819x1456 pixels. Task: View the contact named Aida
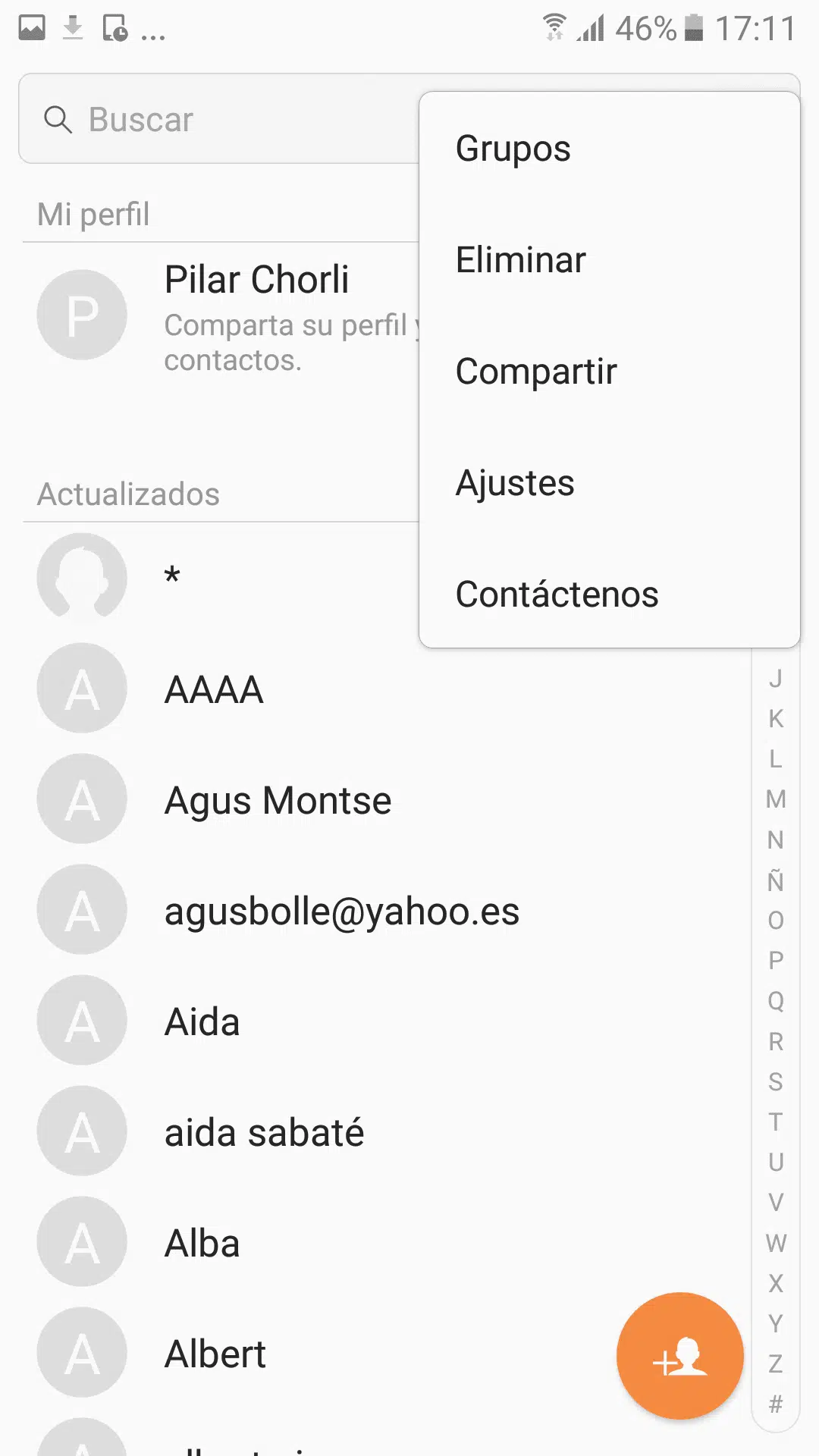(x=387, y=1021)
